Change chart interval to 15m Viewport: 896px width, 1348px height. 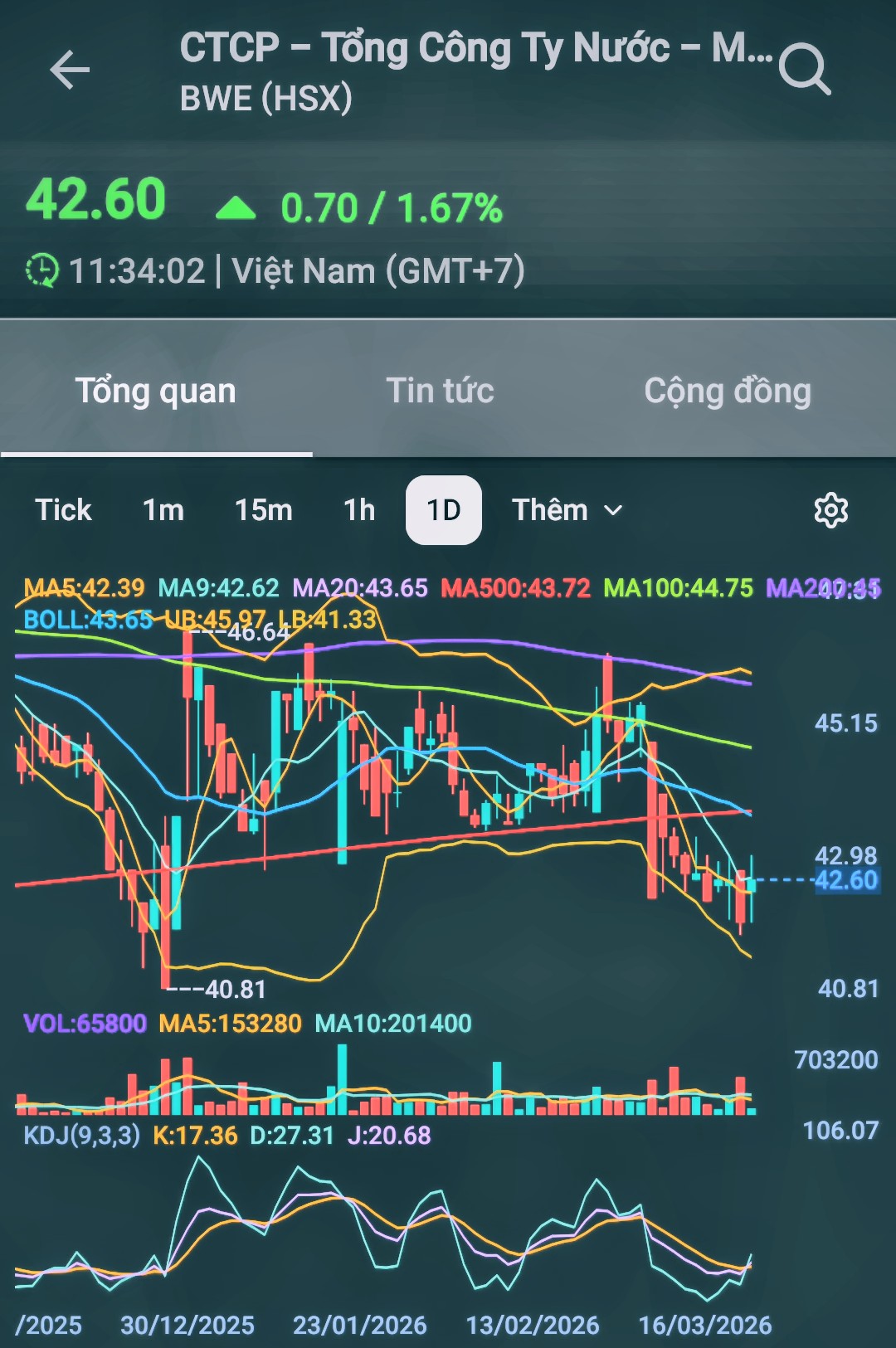click(263, 510)
